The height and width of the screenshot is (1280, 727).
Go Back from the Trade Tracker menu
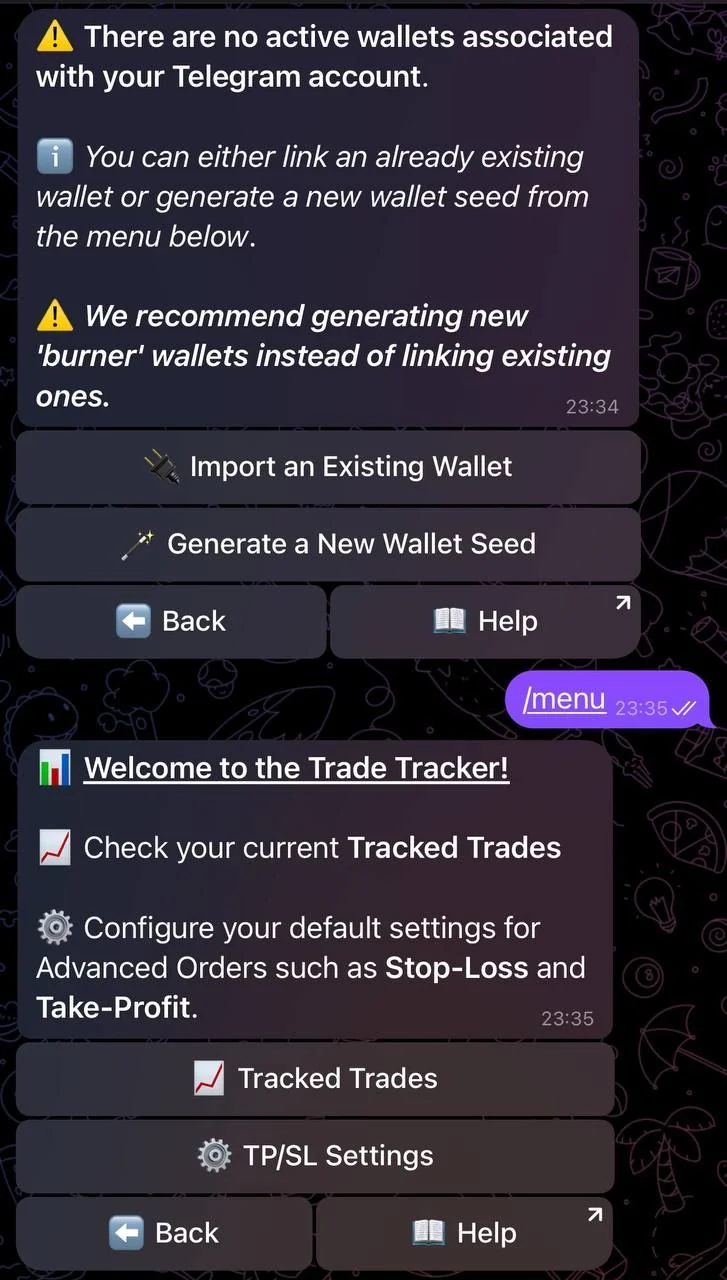point(164,1234)
